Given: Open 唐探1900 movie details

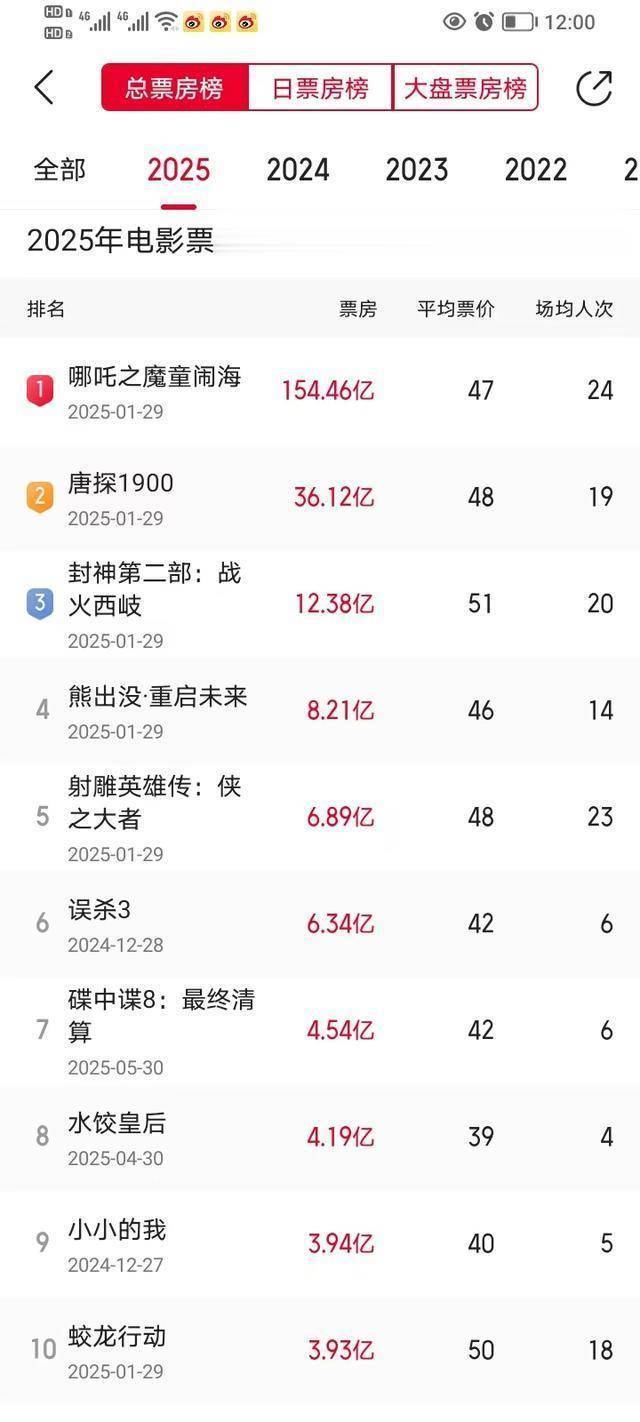Looking at the screenshot, I should 320,498.
